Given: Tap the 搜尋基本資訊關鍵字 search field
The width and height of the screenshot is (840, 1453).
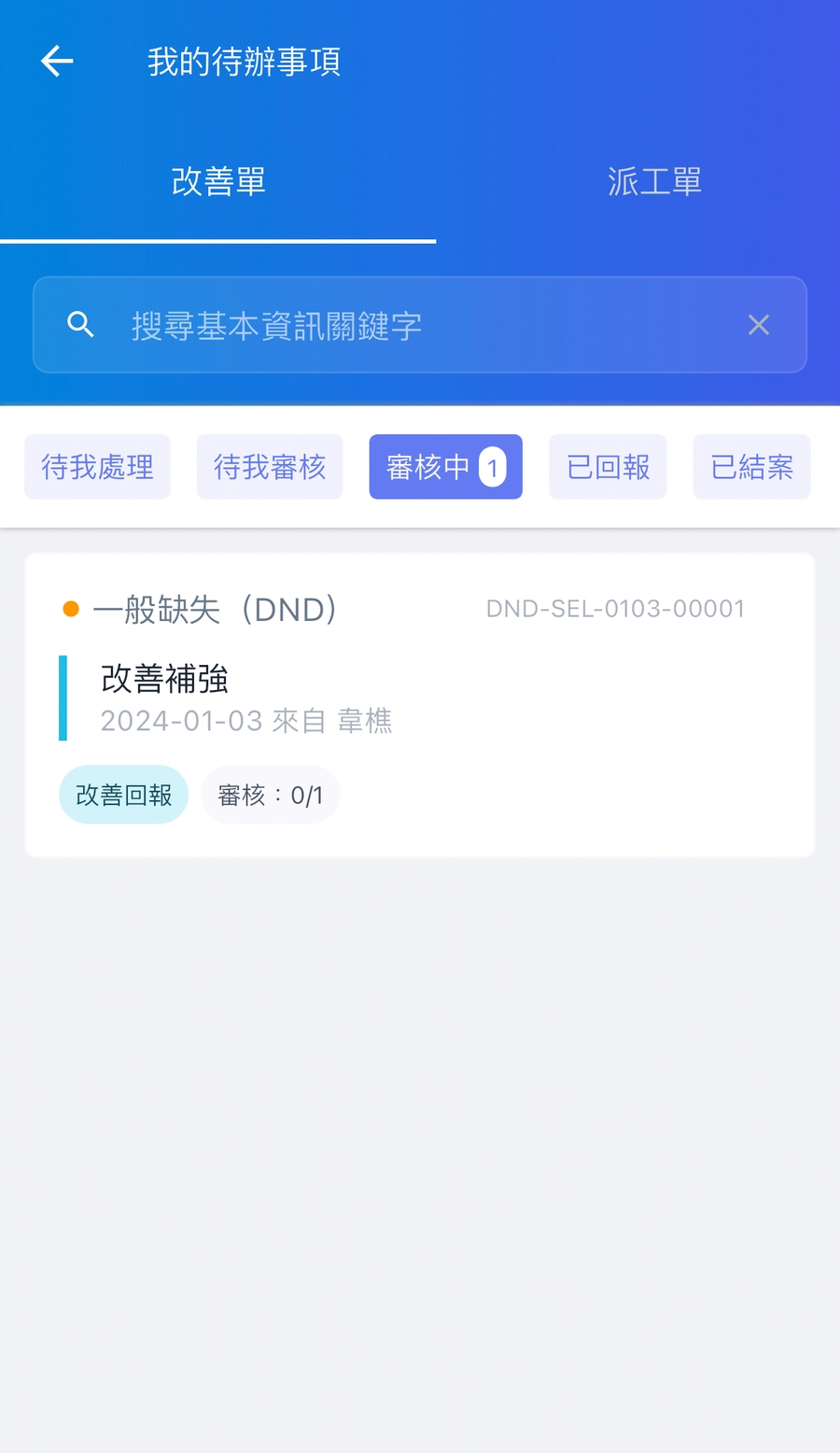Looking at the screenshot, I should pos(420,325).
